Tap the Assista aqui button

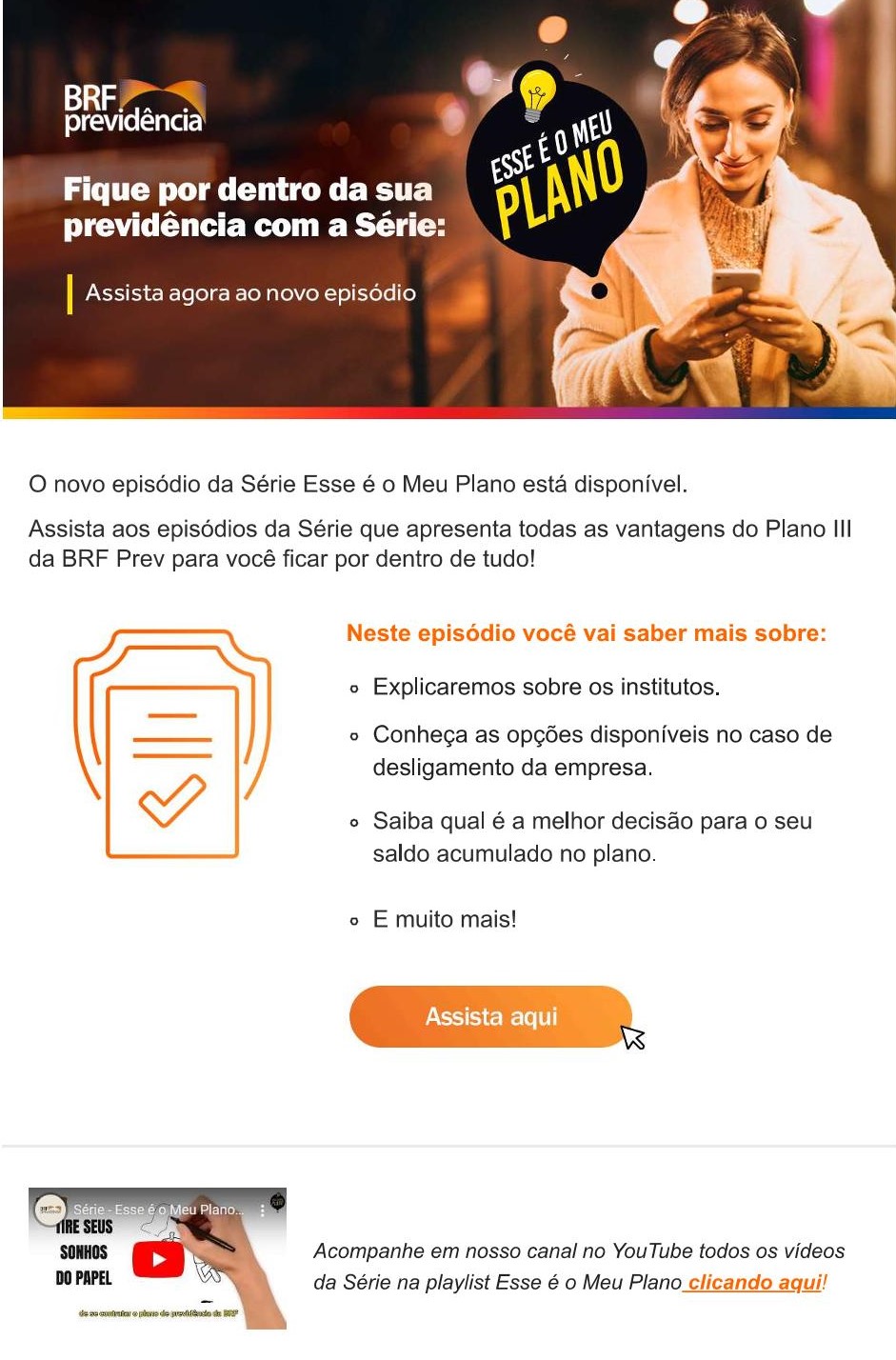coord(490,1016)
